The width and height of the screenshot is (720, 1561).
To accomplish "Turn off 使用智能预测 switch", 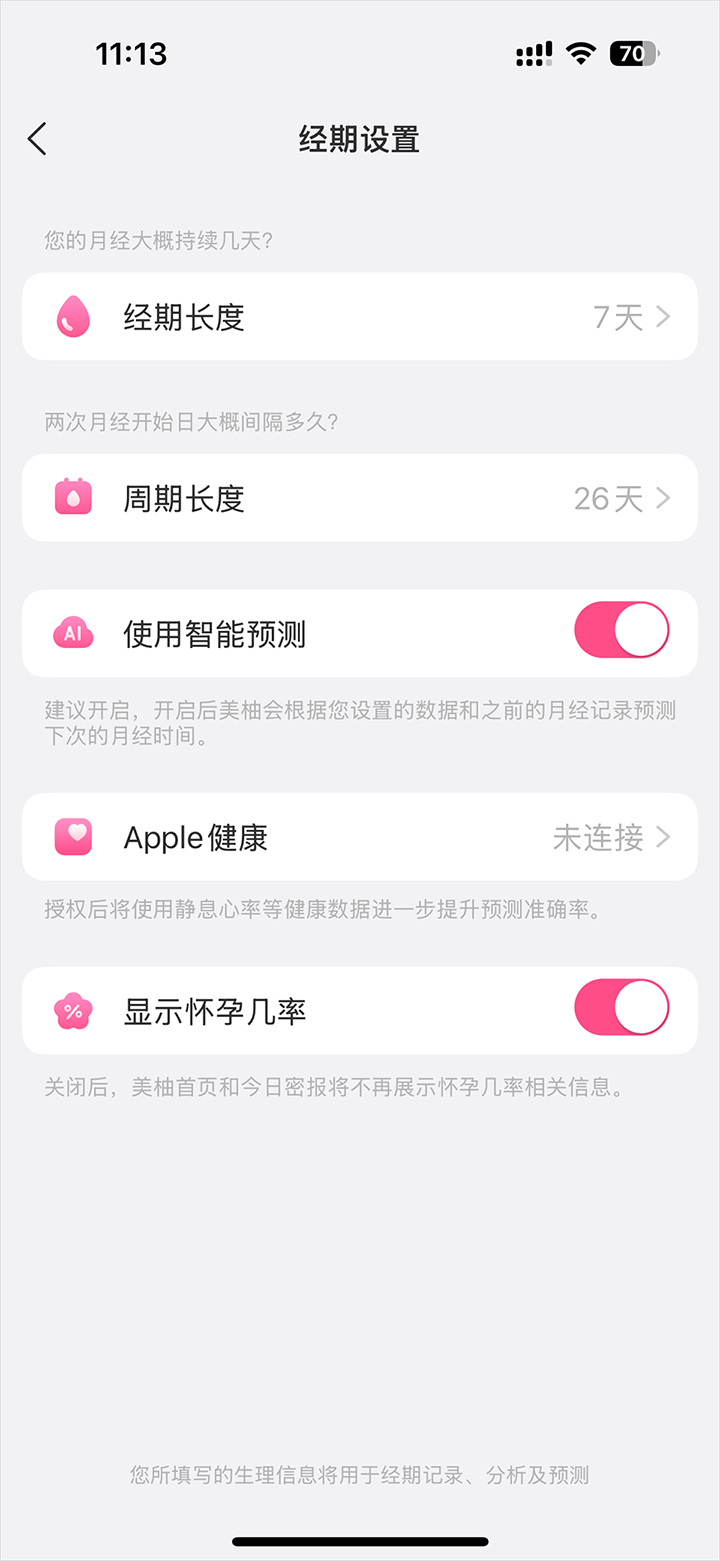I will coord(621,631).
